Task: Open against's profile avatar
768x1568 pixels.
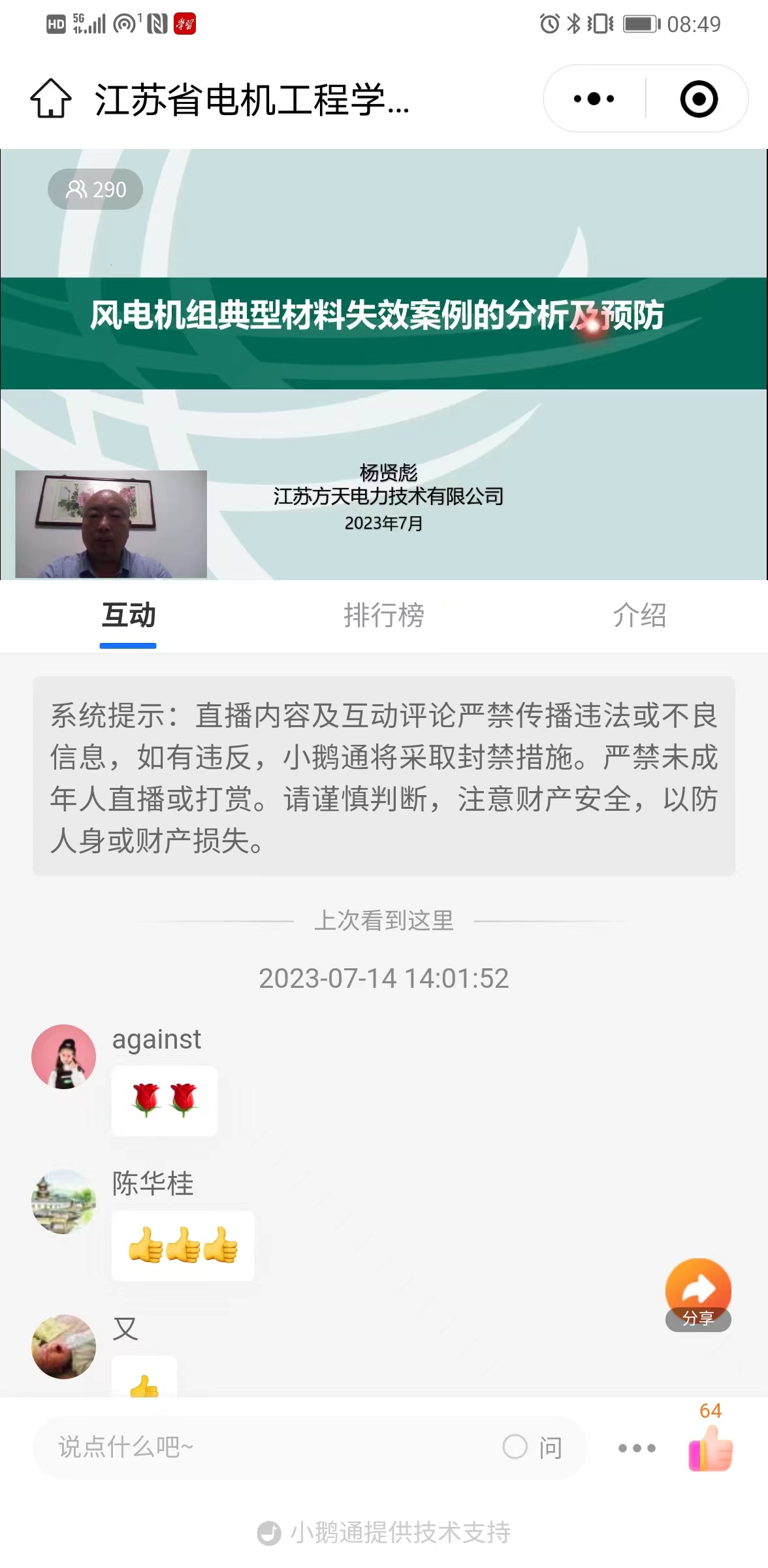Action: tap(64, 1056)
